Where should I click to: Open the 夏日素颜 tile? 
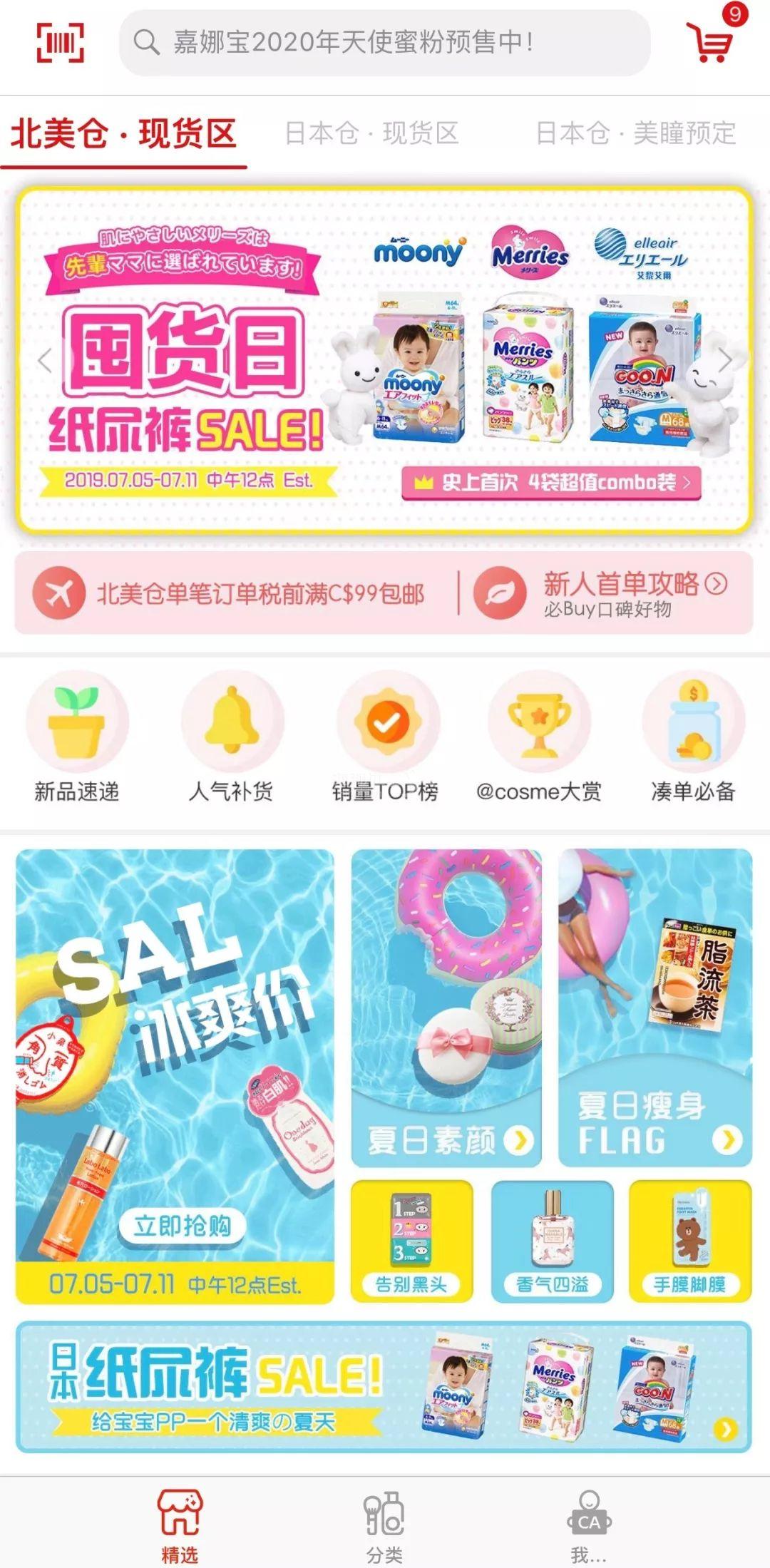click(x=446, y=1007)
